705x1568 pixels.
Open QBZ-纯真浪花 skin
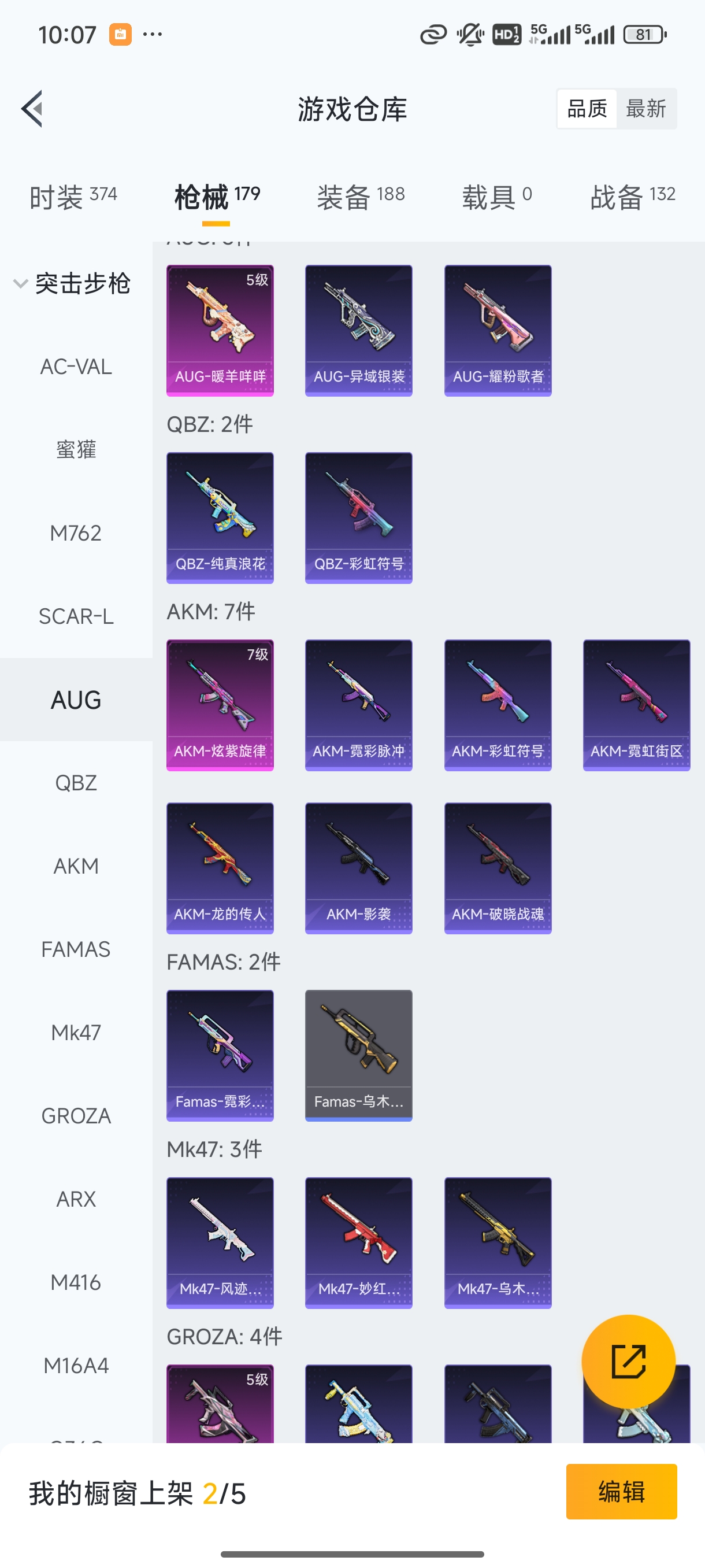(220, 518)
